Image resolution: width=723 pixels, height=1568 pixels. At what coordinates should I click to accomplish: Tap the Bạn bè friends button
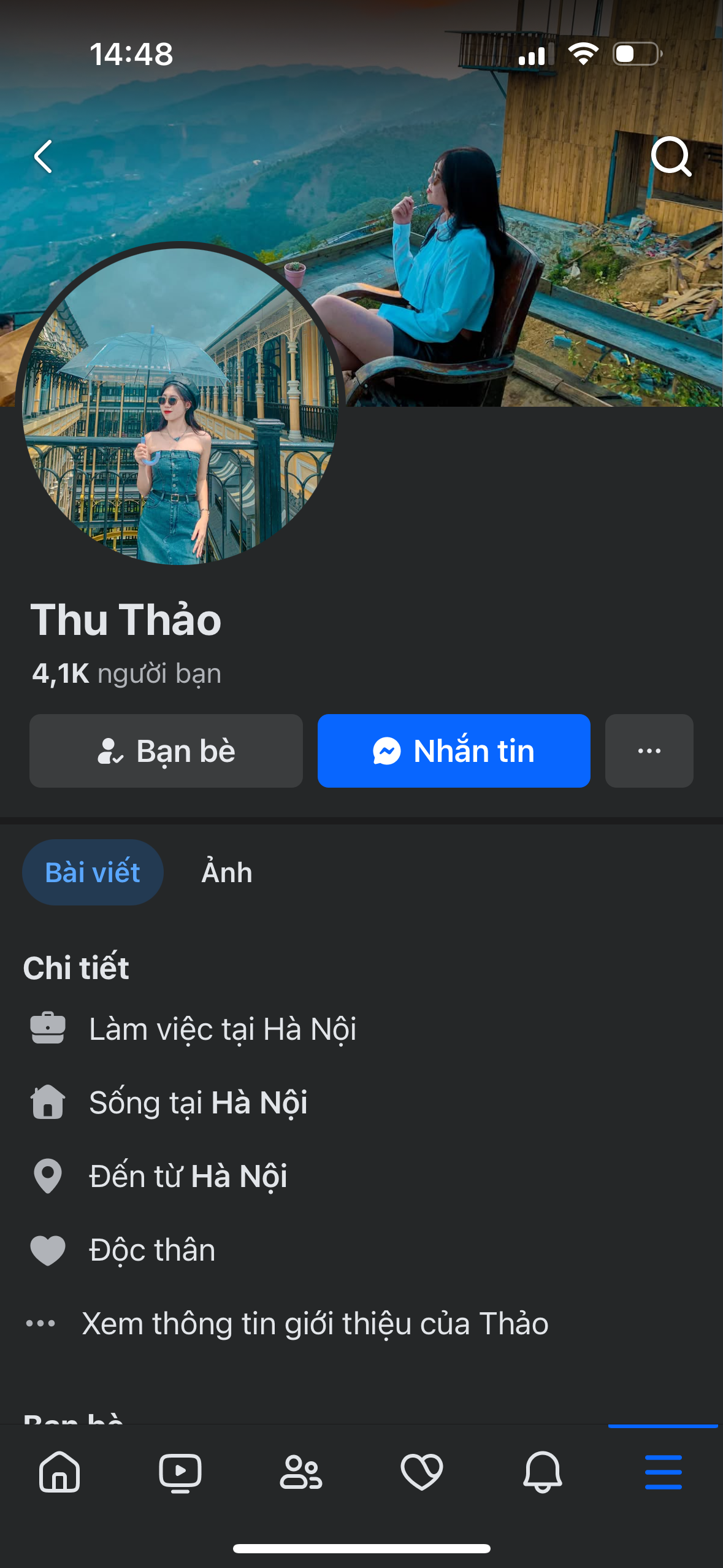(x=166, y=751)
